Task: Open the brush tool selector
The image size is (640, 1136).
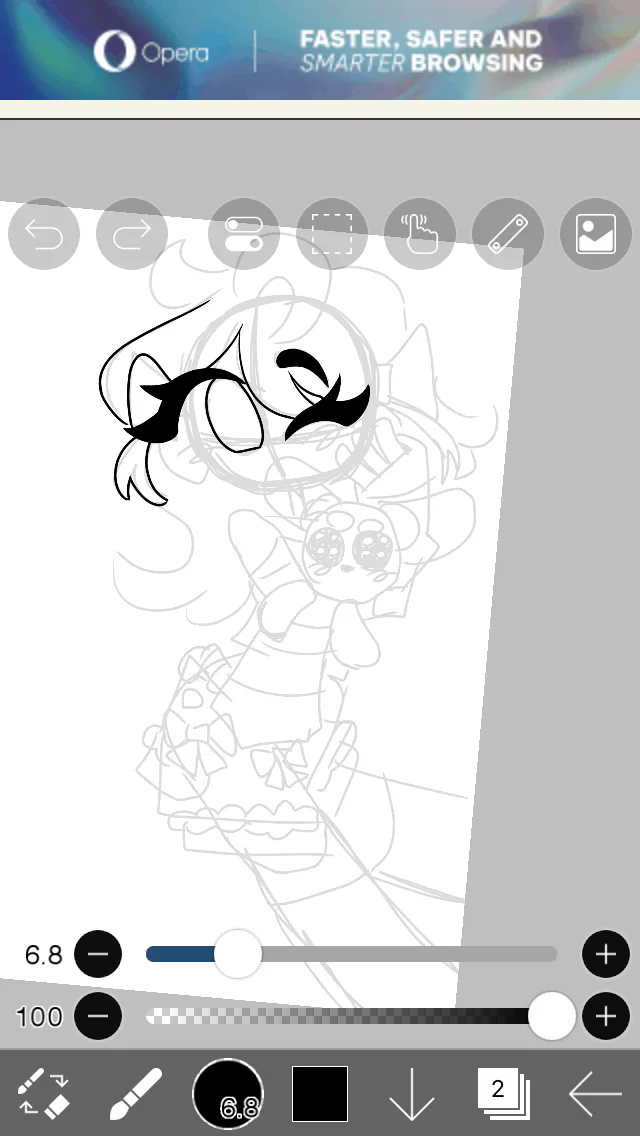Action: tap(136, 1093)
